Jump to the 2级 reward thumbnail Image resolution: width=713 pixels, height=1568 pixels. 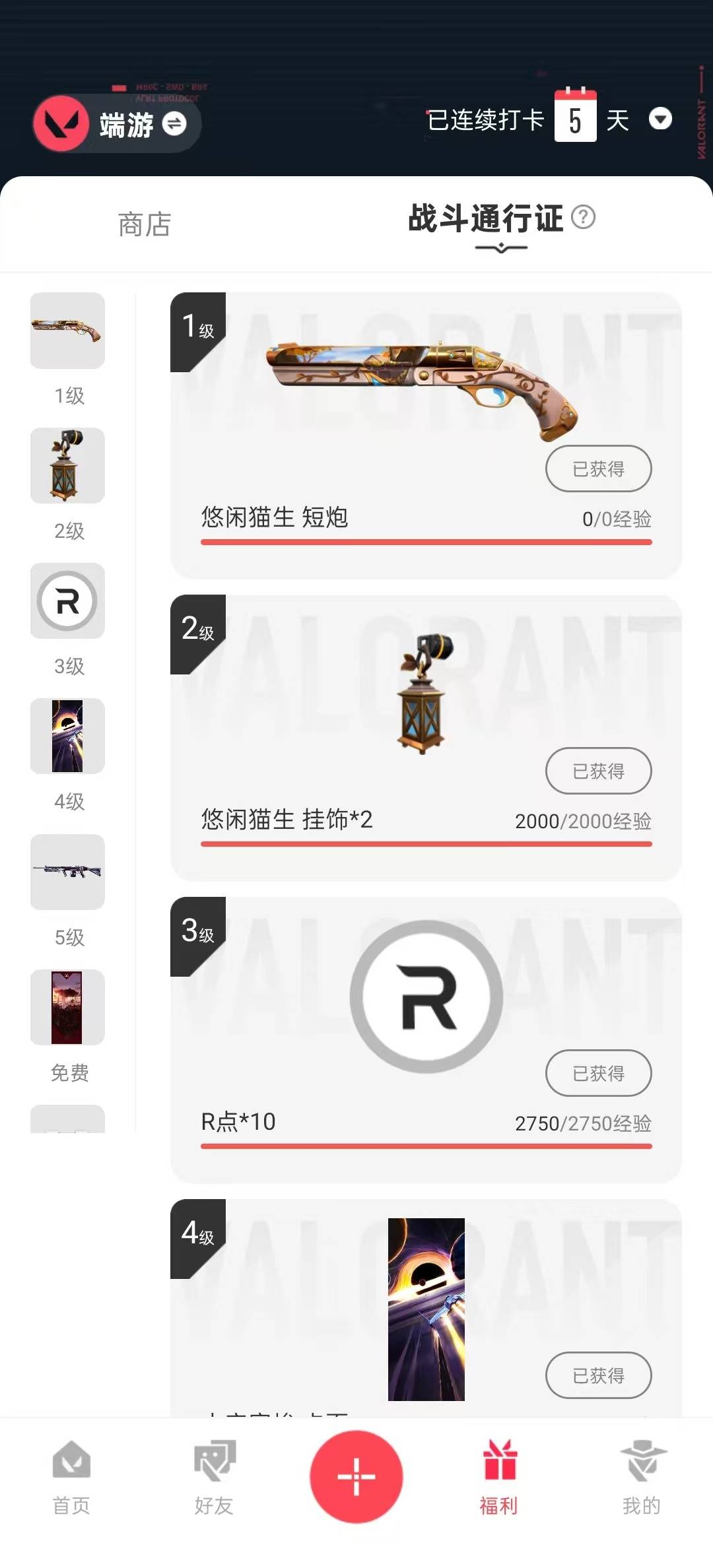67,466
